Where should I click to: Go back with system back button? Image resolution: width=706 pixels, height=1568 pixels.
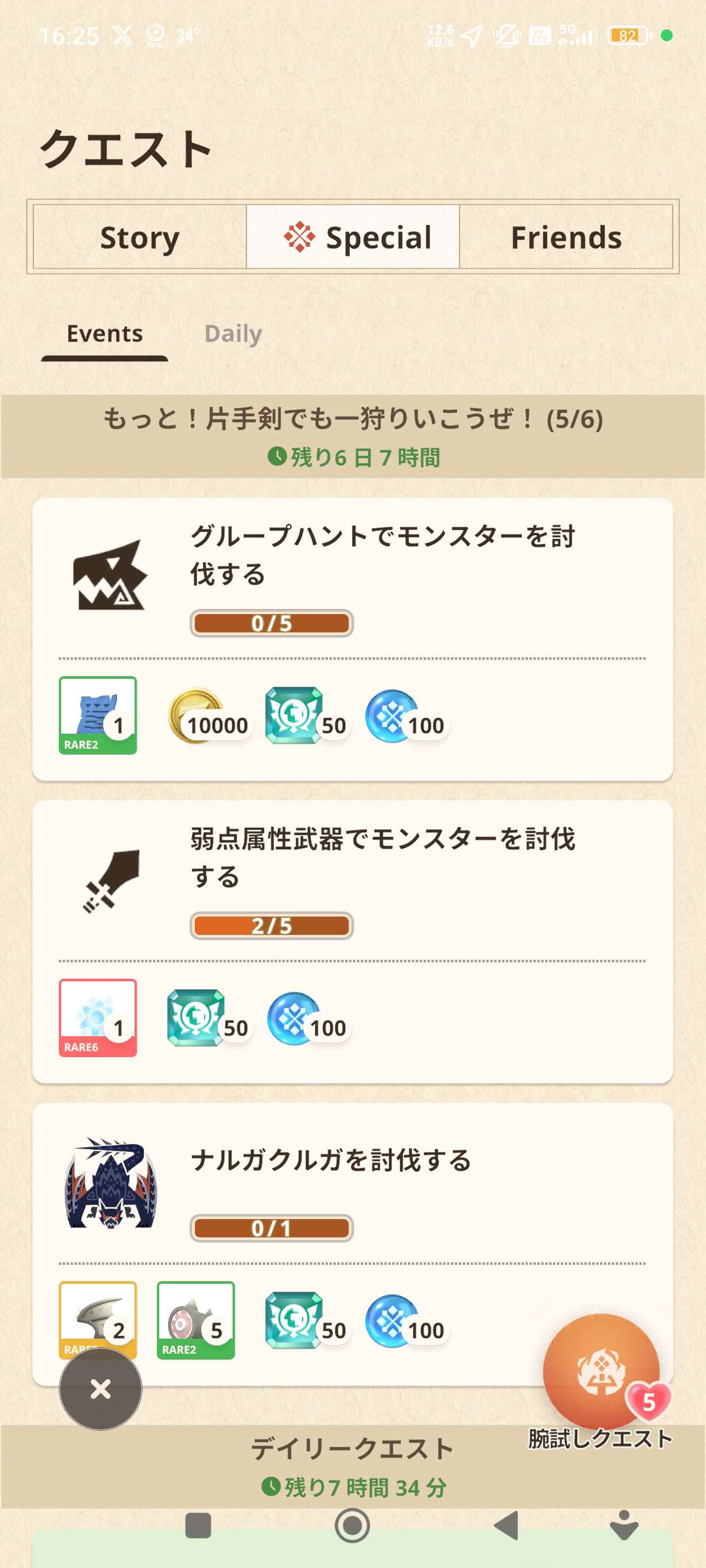tap(507, 1526)
